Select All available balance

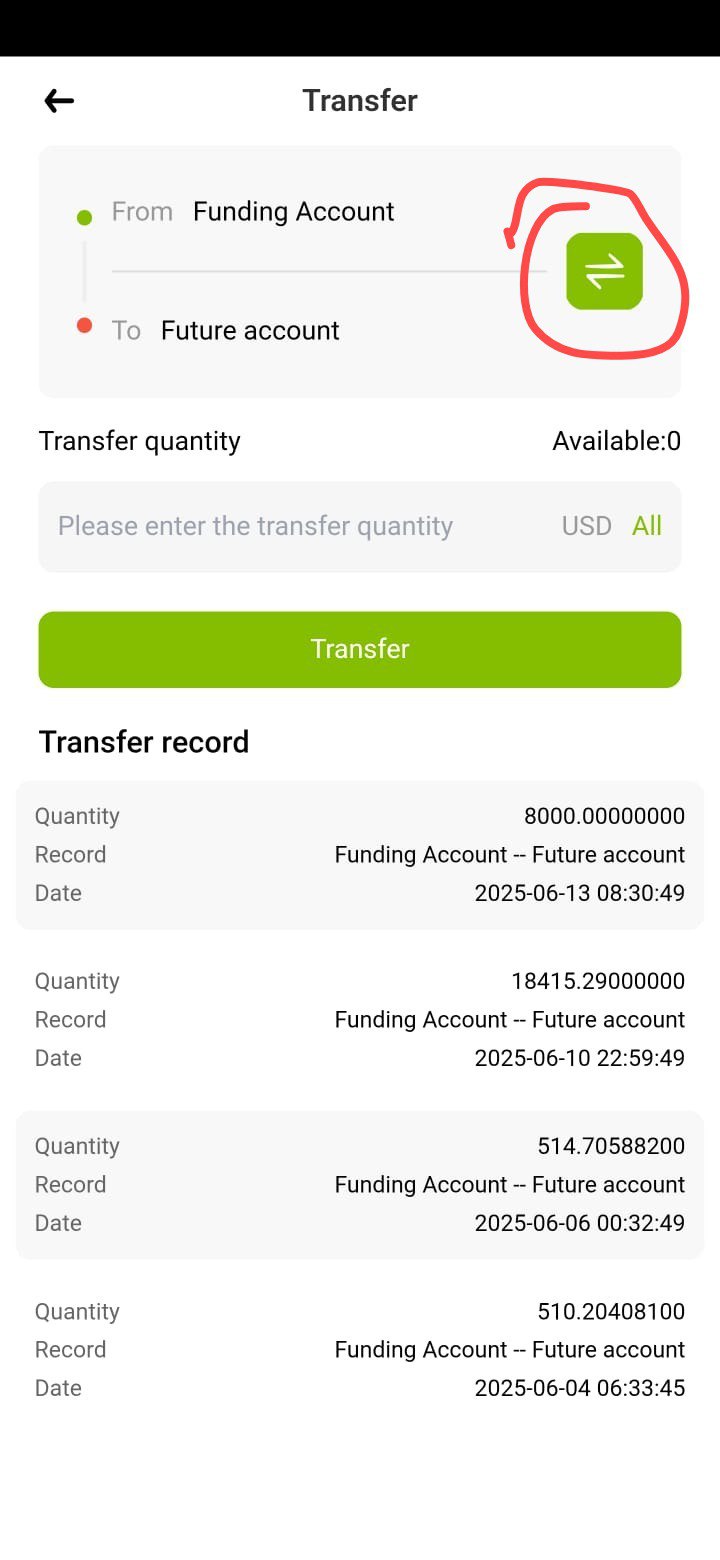(x=647, y=526)
